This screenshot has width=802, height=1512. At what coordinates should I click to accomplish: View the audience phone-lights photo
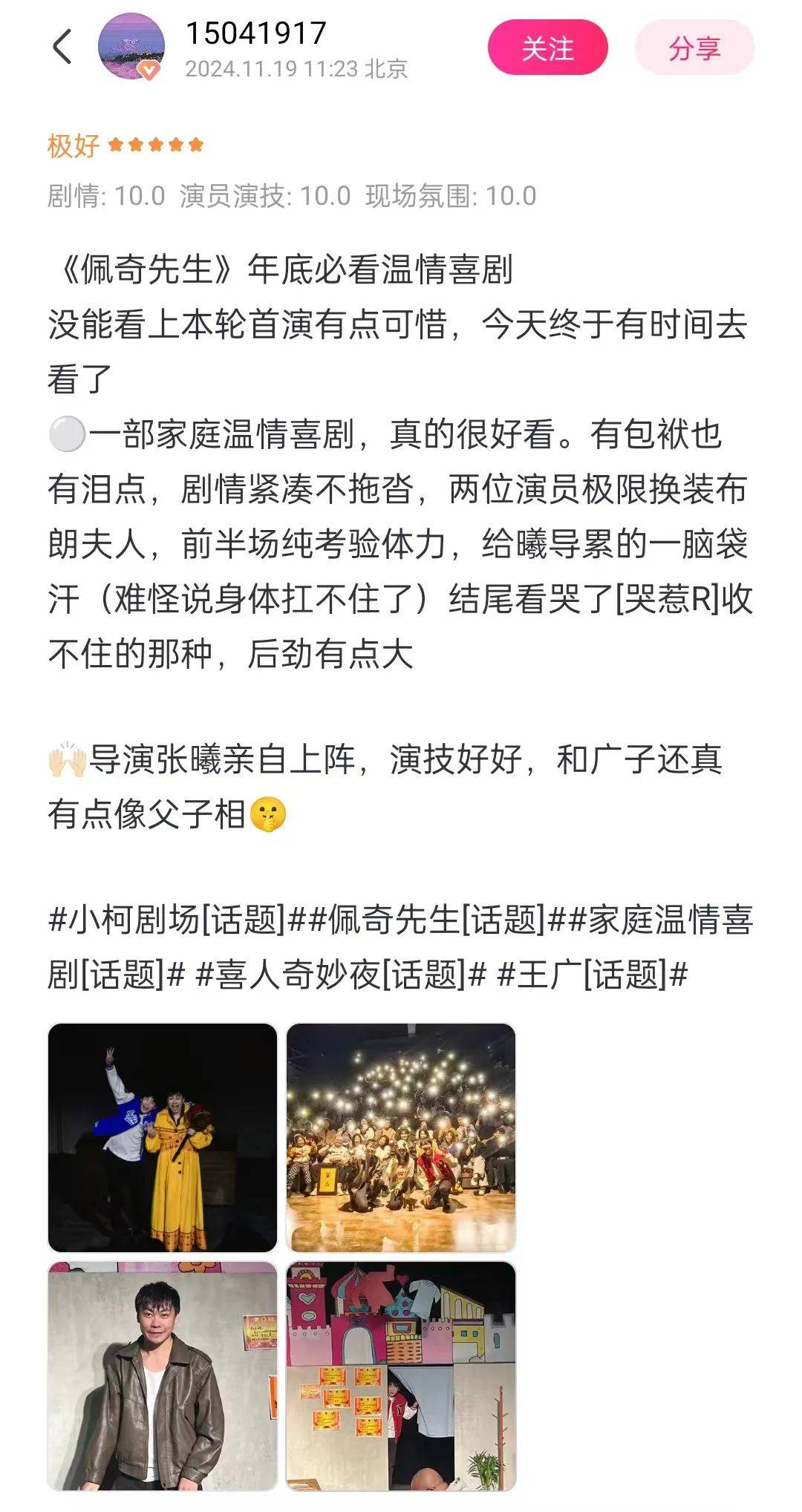[401, 1138]
